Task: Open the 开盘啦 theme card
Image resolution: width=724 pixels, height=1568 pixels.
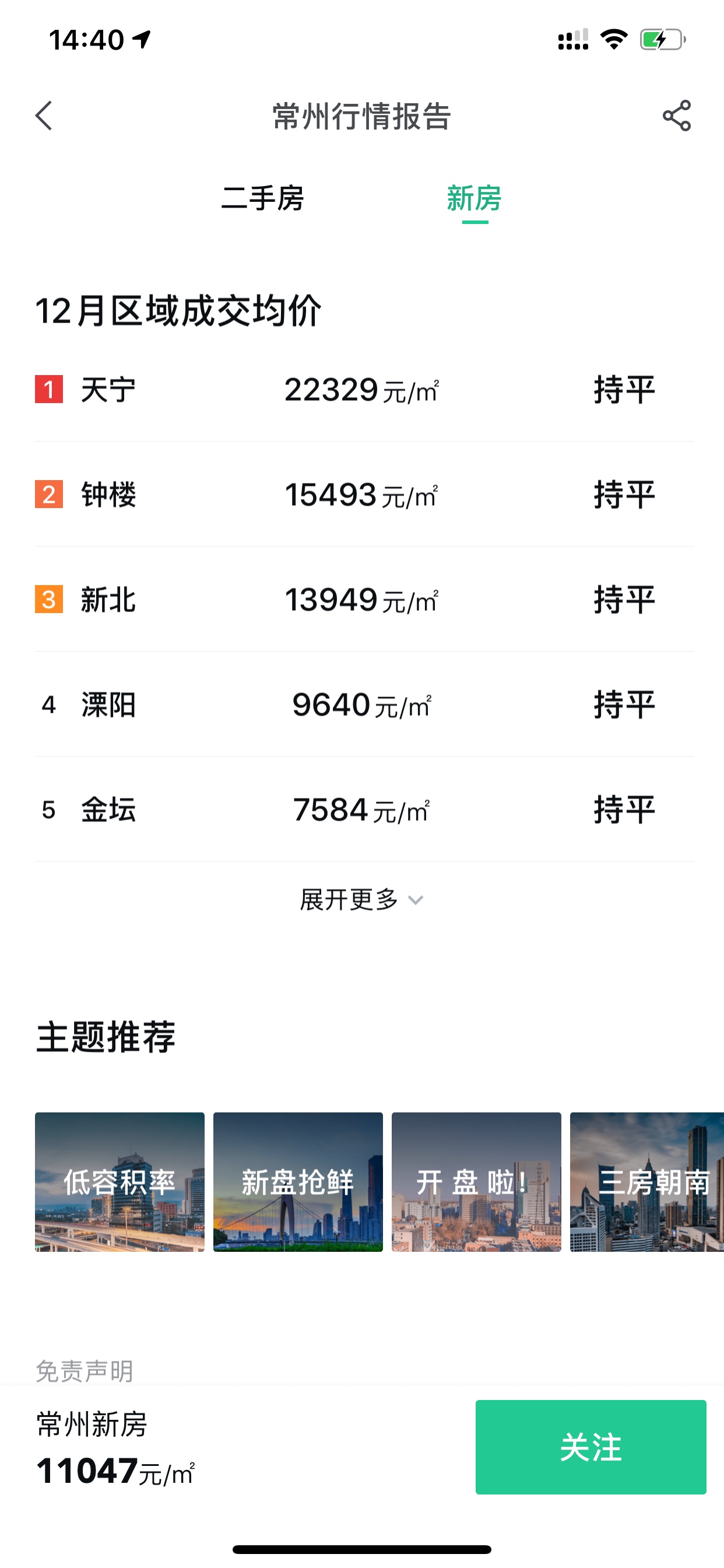Action: pyautogui.click(x=476, y=1181)
